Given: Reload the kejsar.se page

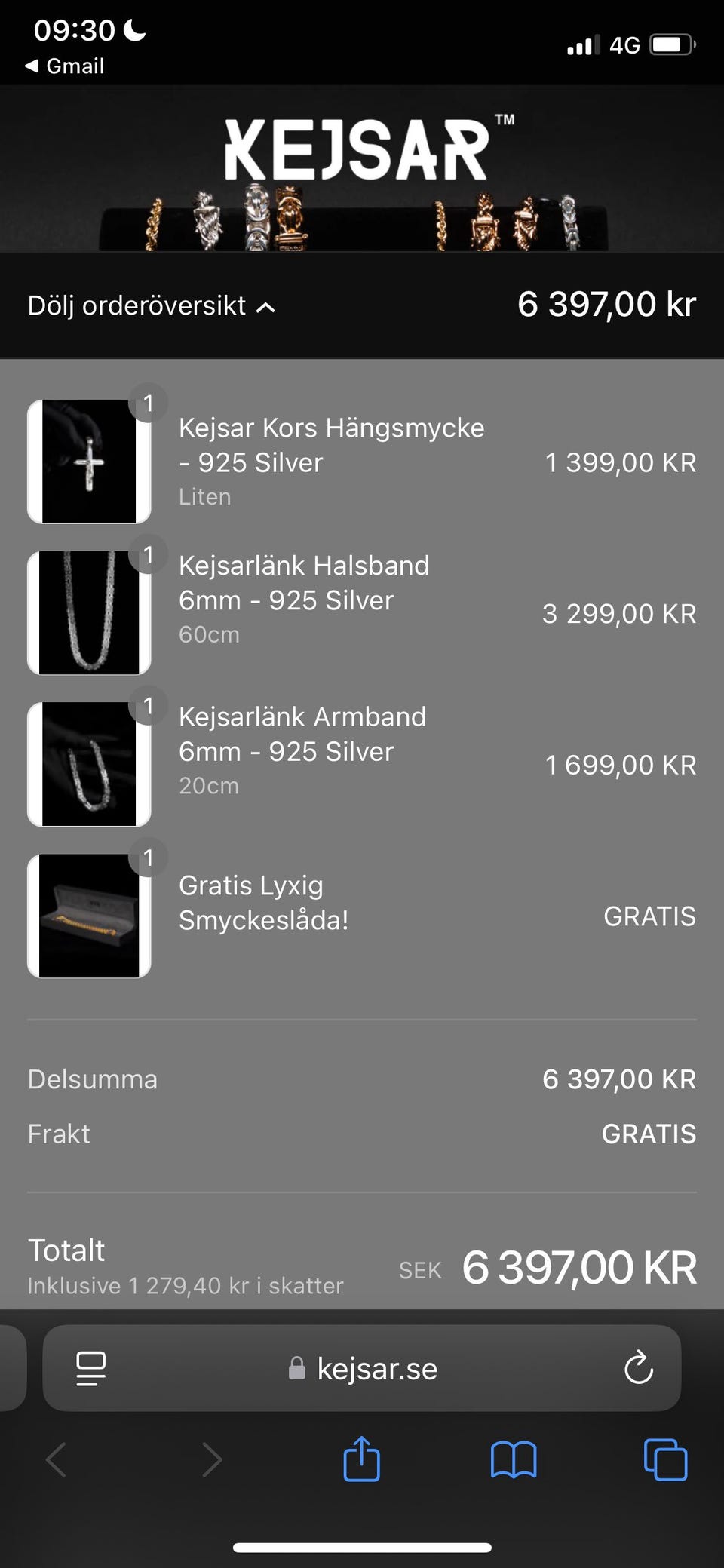Looking at the screenshot, I should [x=638, y=1368].
